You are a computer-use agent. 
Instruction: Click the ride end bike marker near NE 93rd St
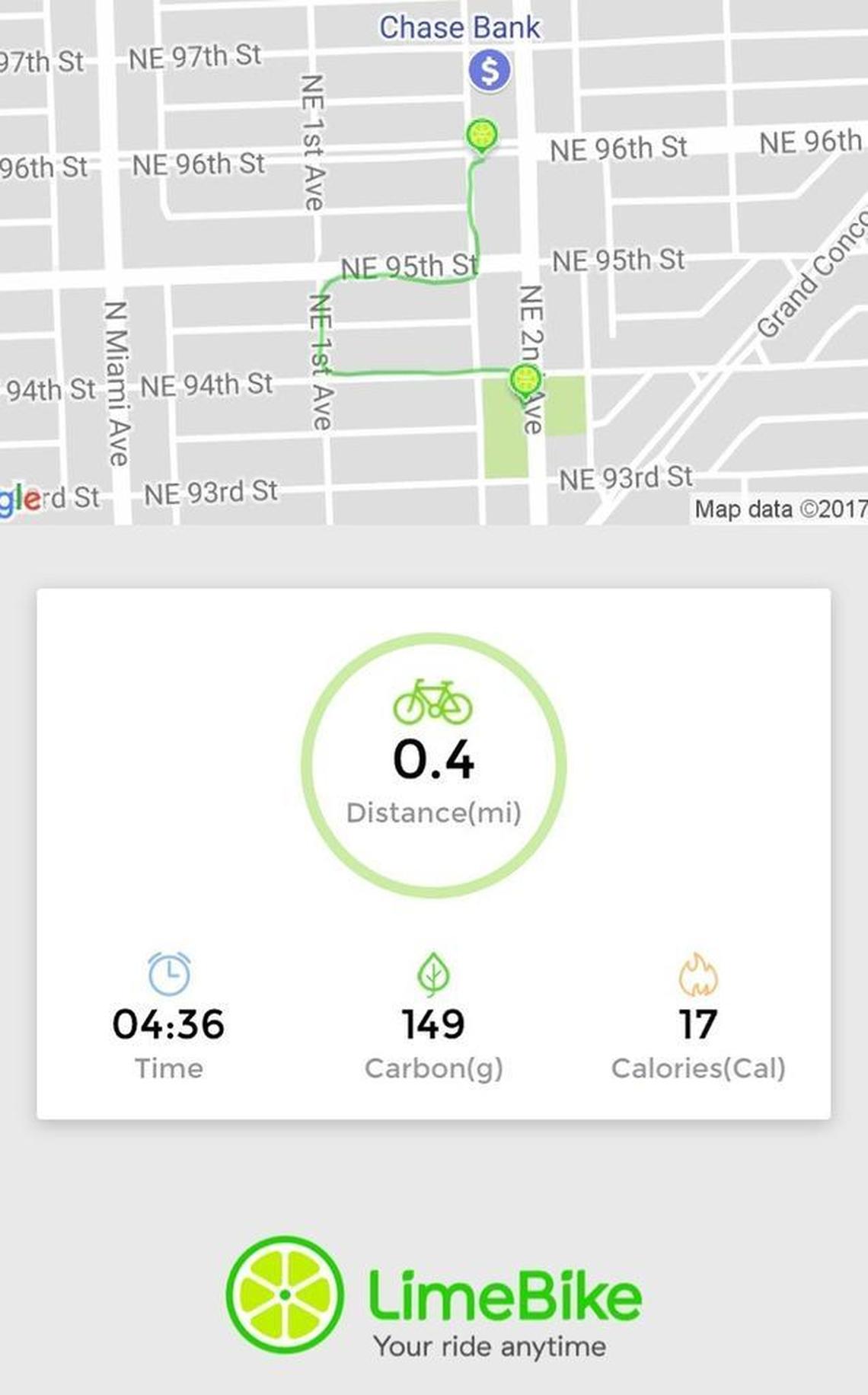[525, 381]
